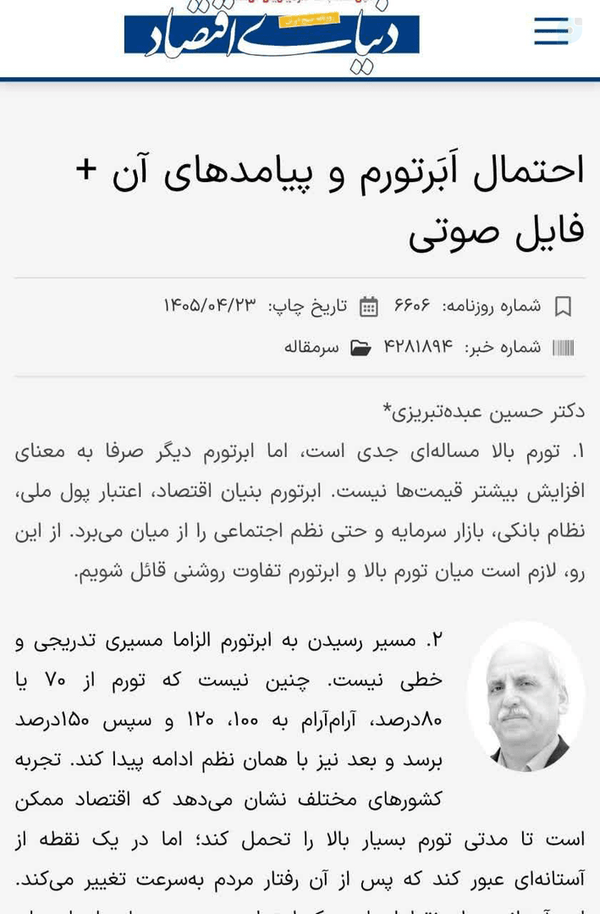This screenshot has height=914, width=600.
Task: Open the hamburger menu
Action: pyautogui.click(x=551, y=31)
